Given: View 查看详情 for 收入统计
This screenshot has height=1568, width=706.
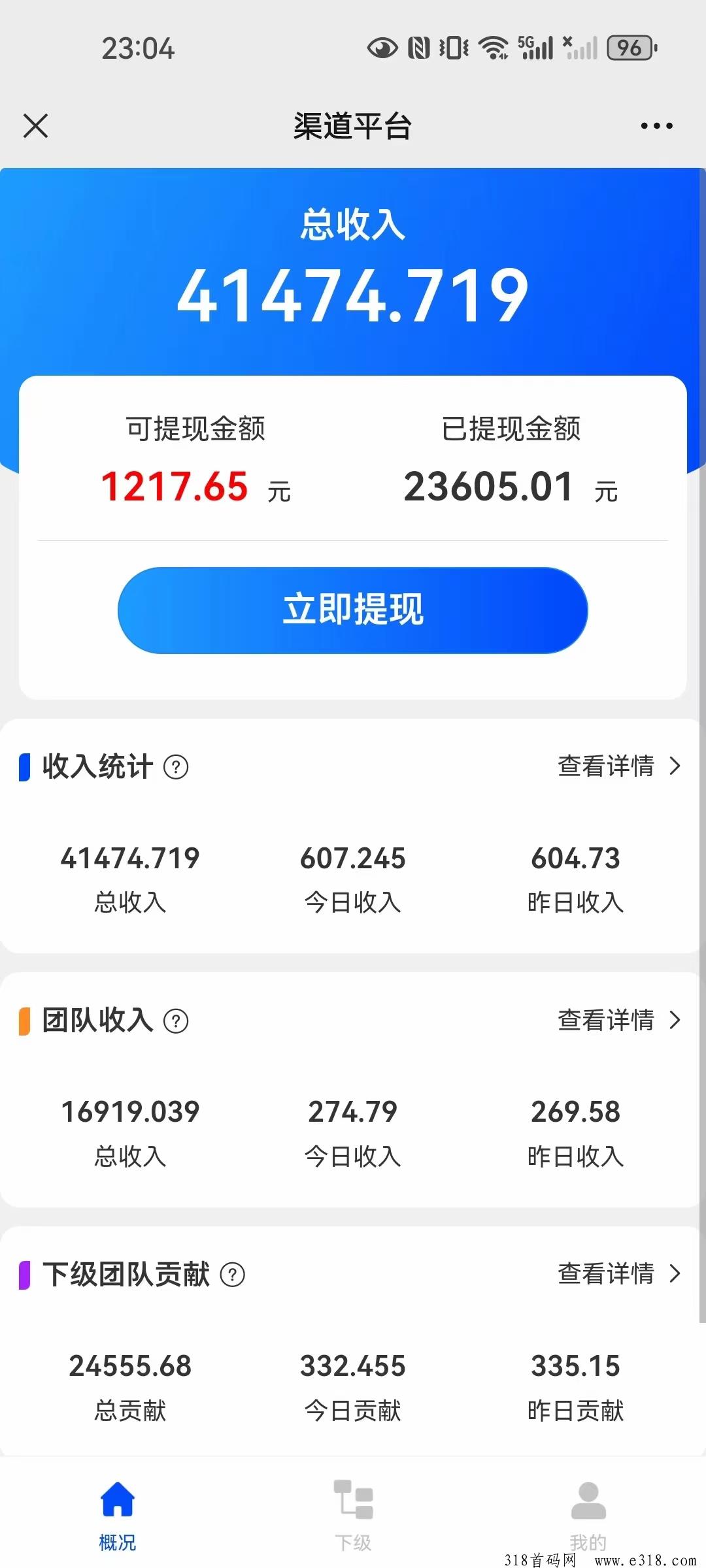Looking at the screenshot, I should [x=618, y=766].
